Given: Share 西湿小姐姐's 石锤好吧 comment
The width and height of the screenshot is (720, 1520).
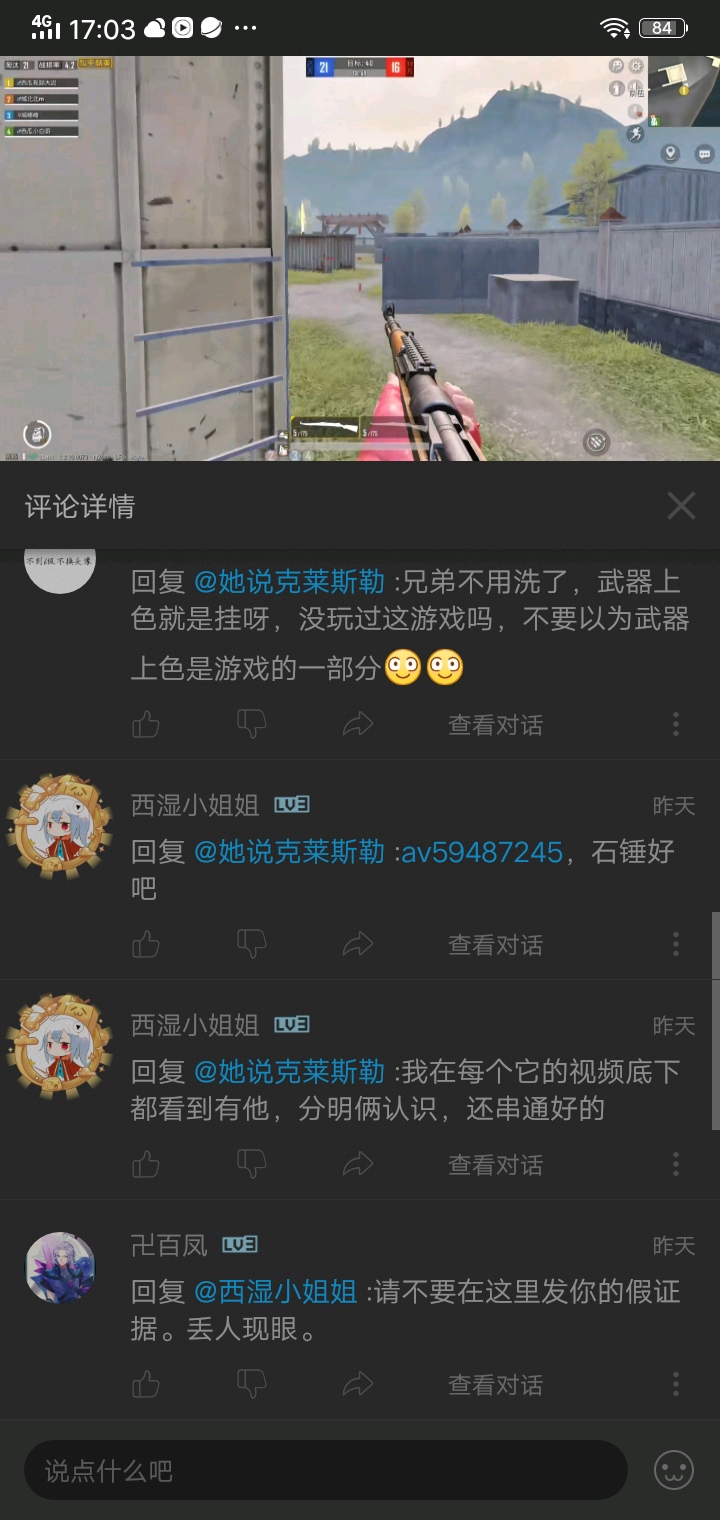Looking at the screenshot, I should pyautogui.click(x=358, y=944).
